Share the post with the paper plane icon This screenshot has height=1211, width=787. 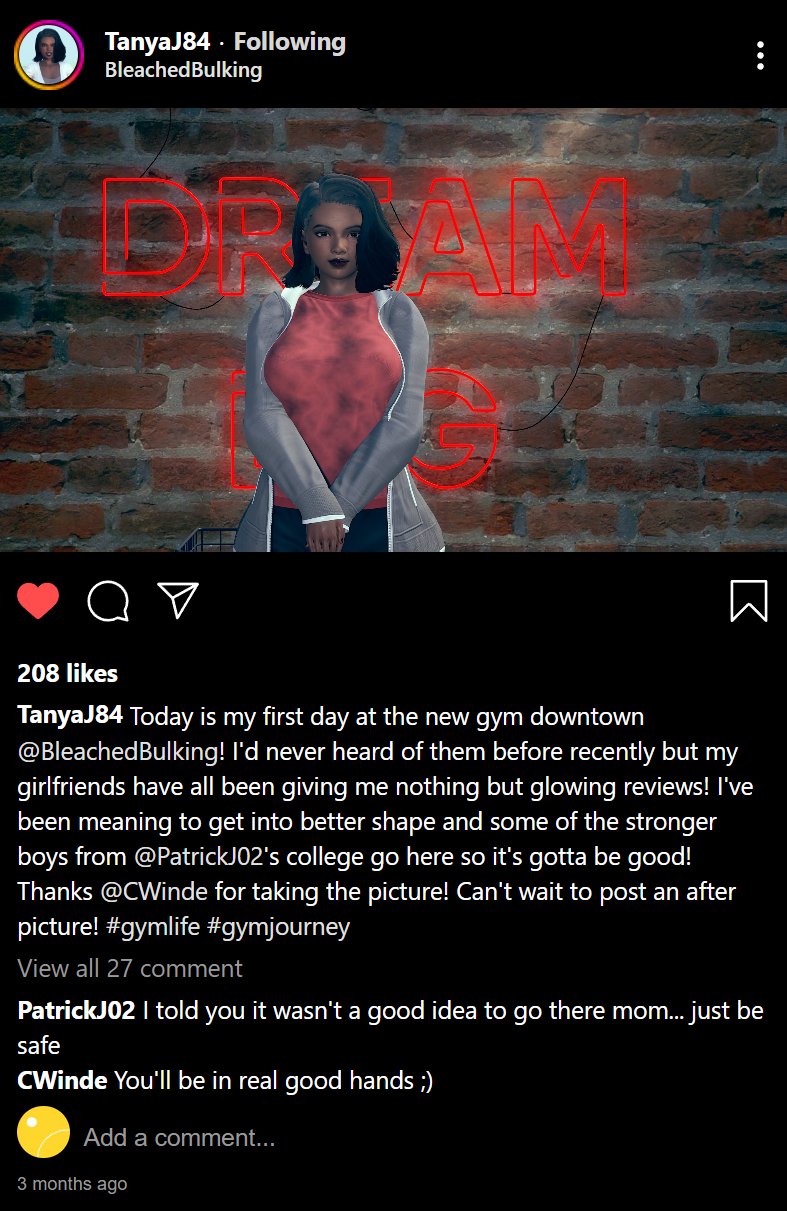[x=179, y=599]
